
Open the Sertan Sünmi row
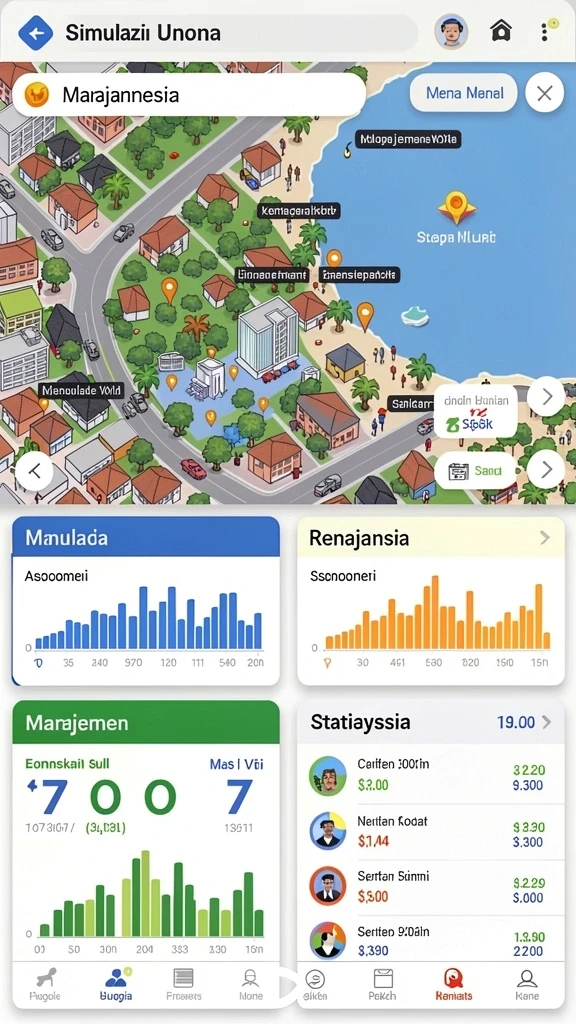pos(430,887)
